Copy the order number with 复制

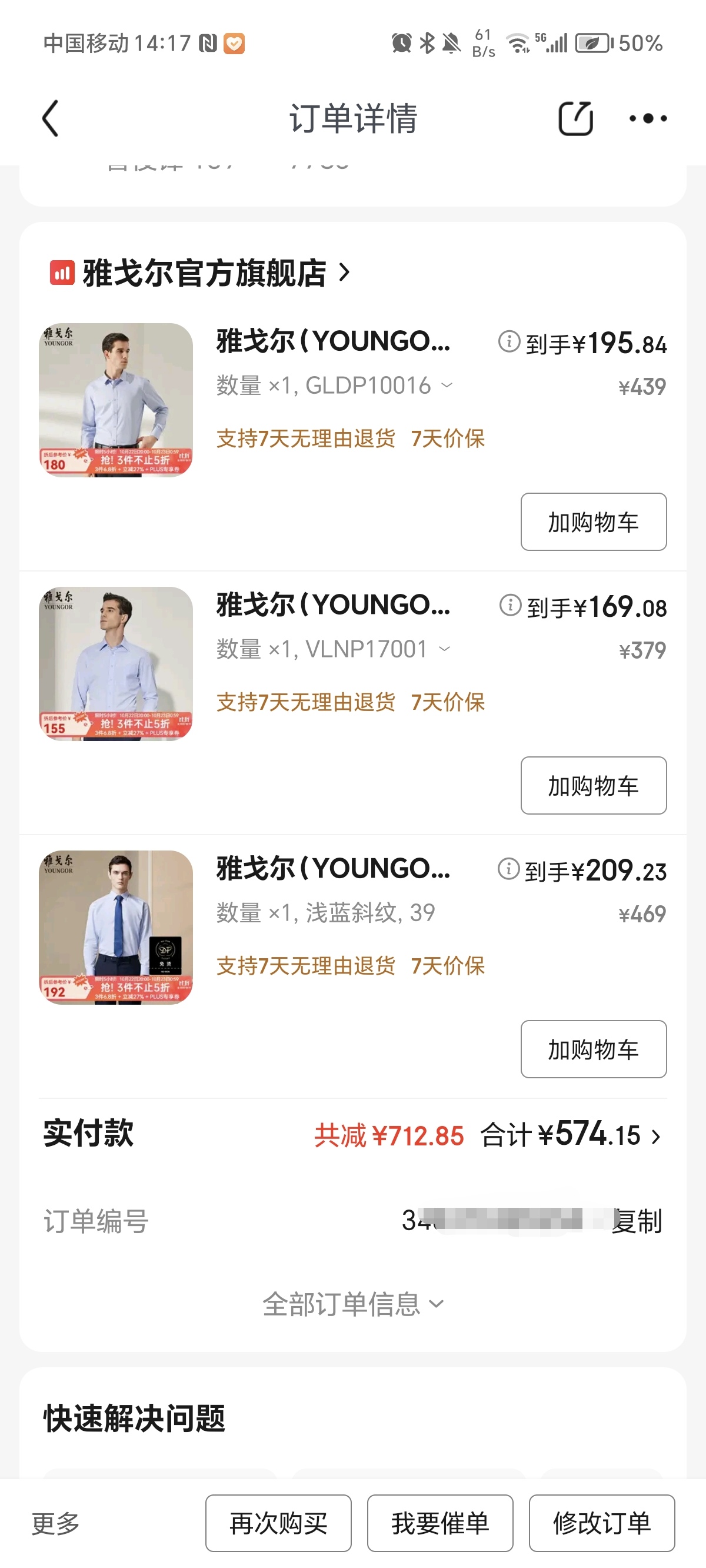point(637,1221)
